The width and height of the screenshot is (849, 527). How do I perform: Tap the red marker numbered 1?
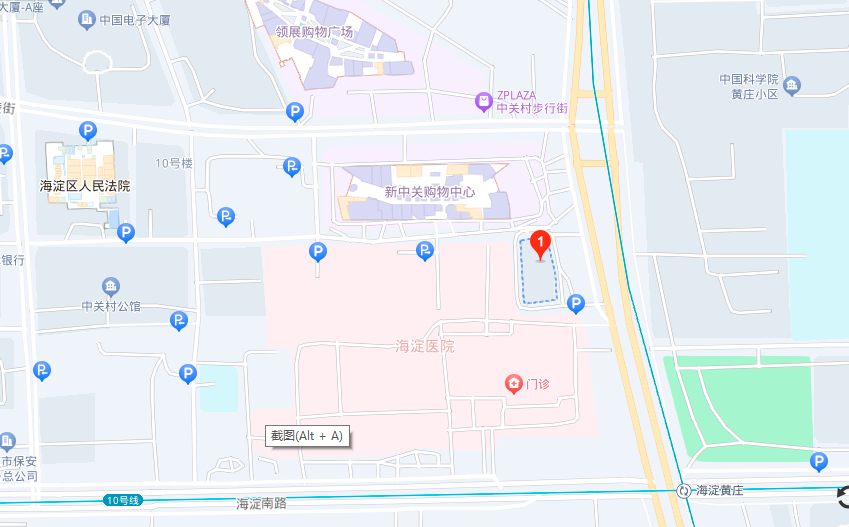click(x=540, y=243)
